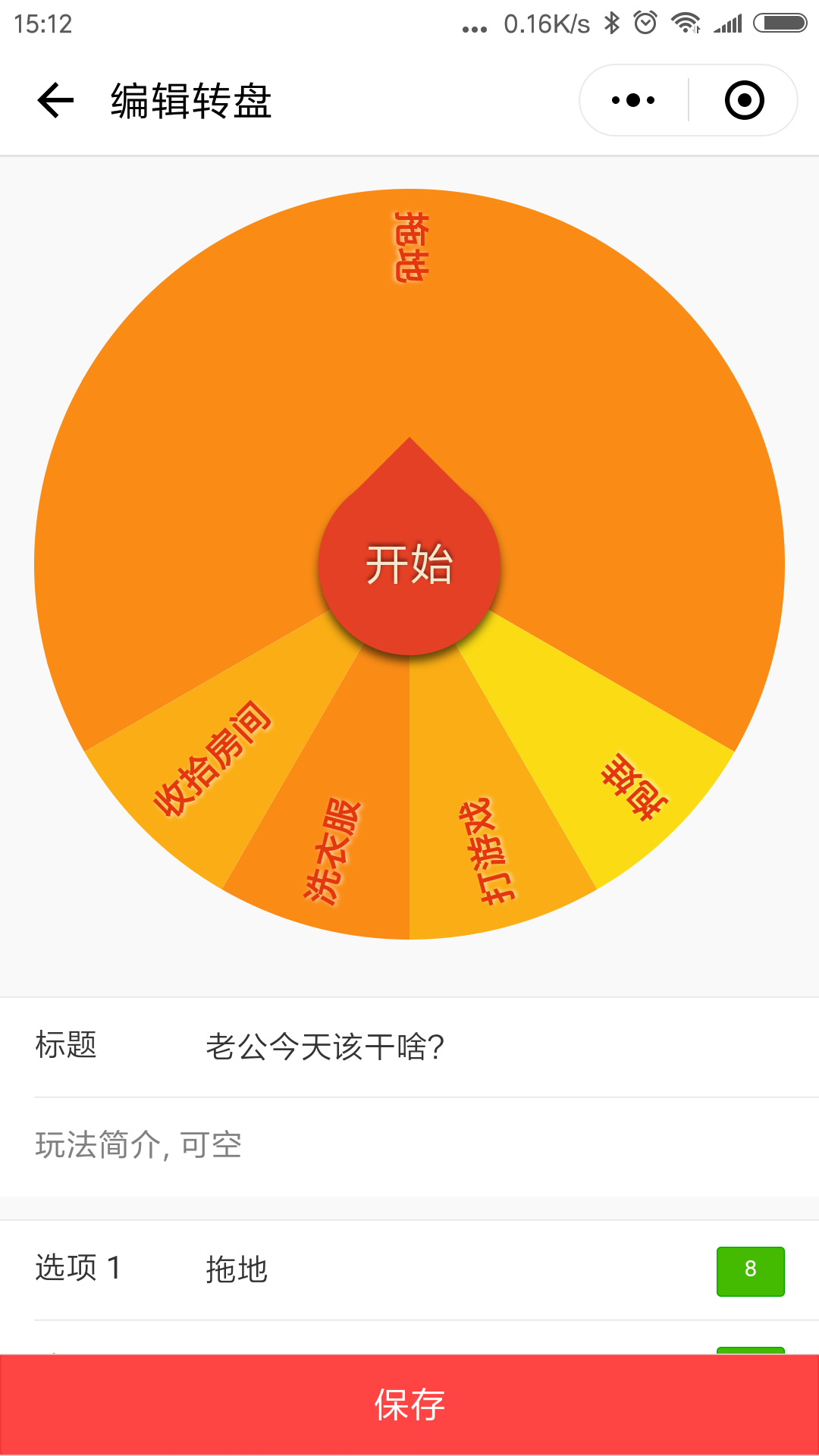The image size is (819, 1456).
Task: Tap 开始 to spin the wheel
Action: tap(409, 564)
